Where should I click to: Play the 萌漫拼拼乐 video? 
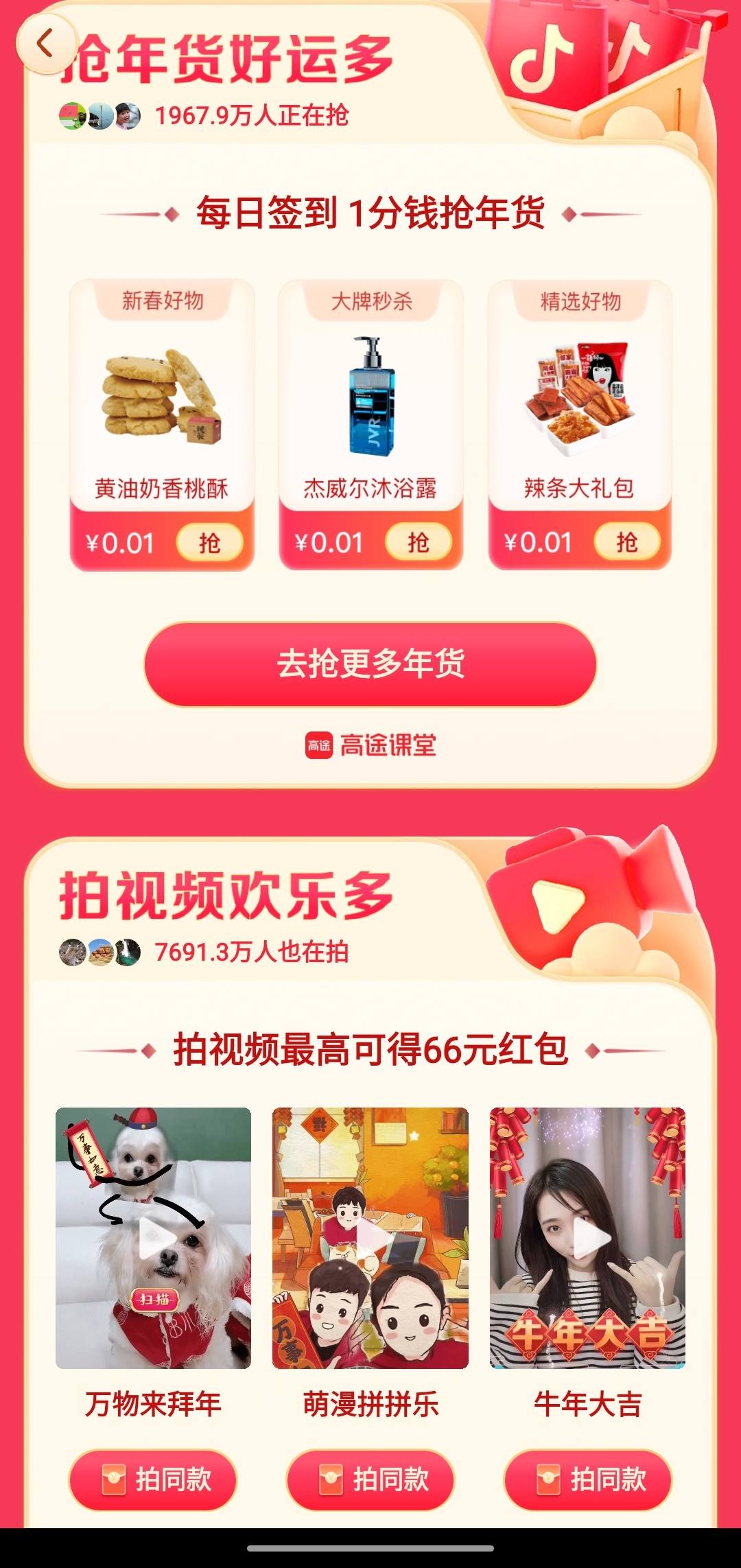click(x=370, y=1237)
